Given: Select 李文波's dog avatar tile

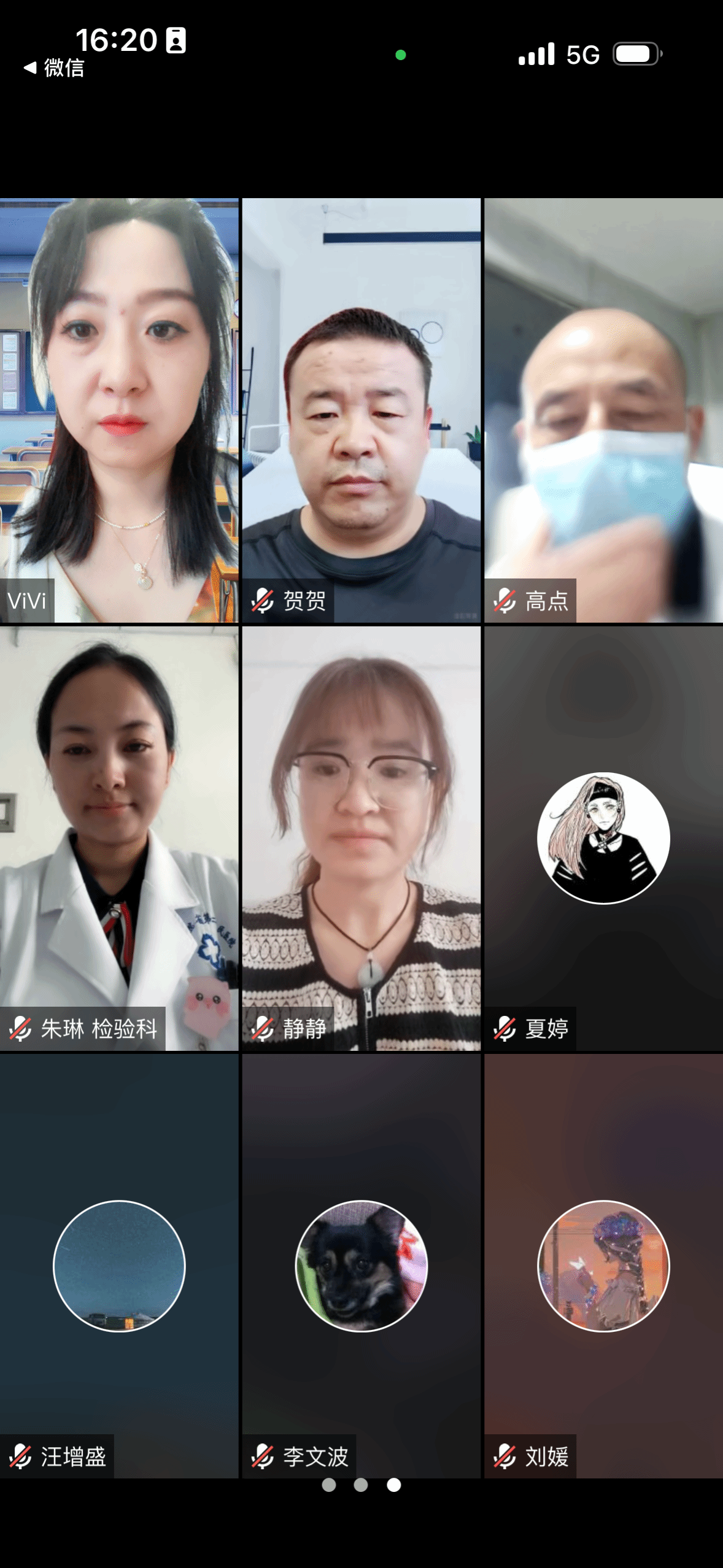Looking at the screenshot, I should [x=361, y=1266].
